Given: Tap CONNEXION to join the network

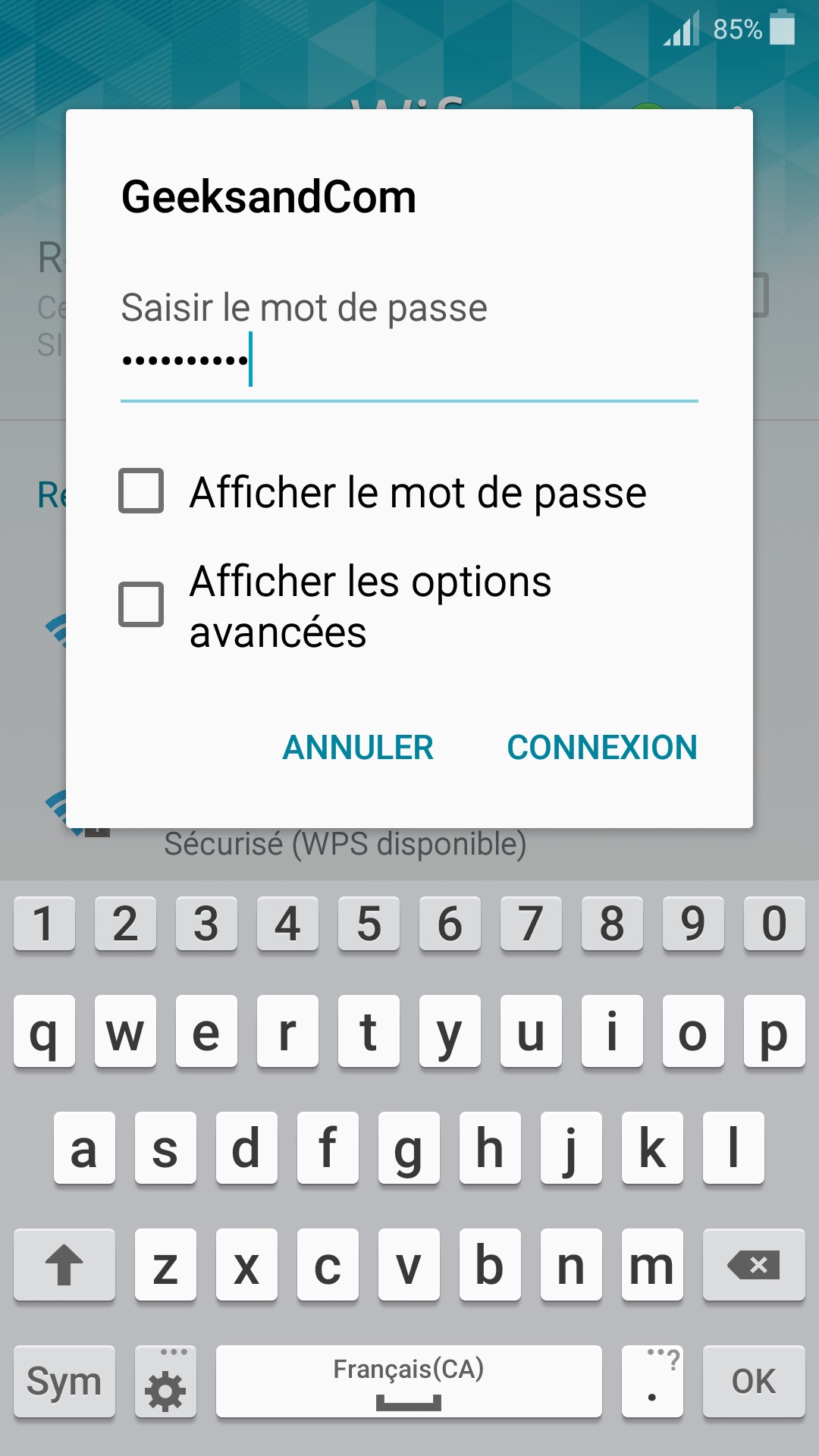Looking at the screenshot, I should pyautogui.click(x=602, y=748).
